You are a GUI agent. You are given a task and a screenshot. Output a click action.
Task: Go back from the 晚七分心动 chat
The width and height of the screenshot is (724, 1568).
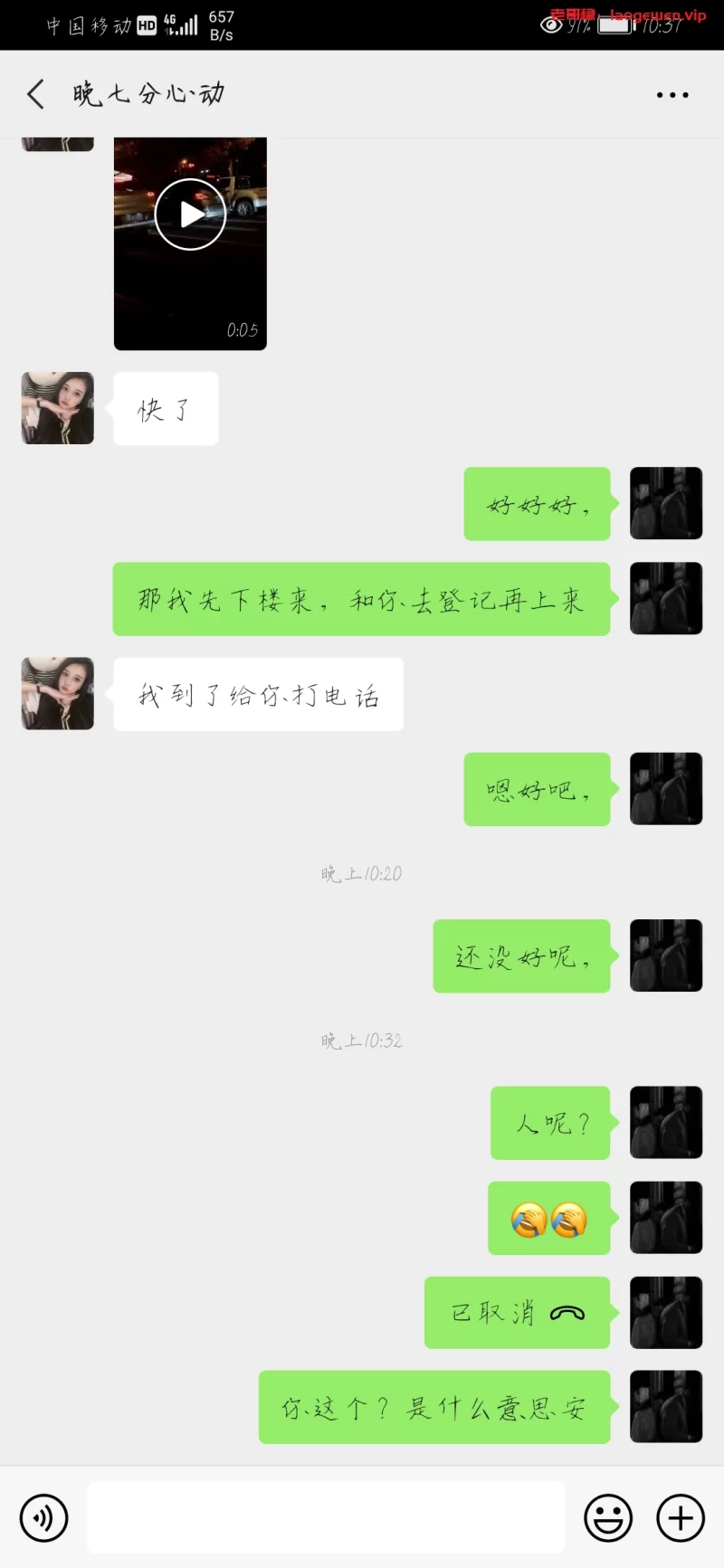[x=36, y=94]
